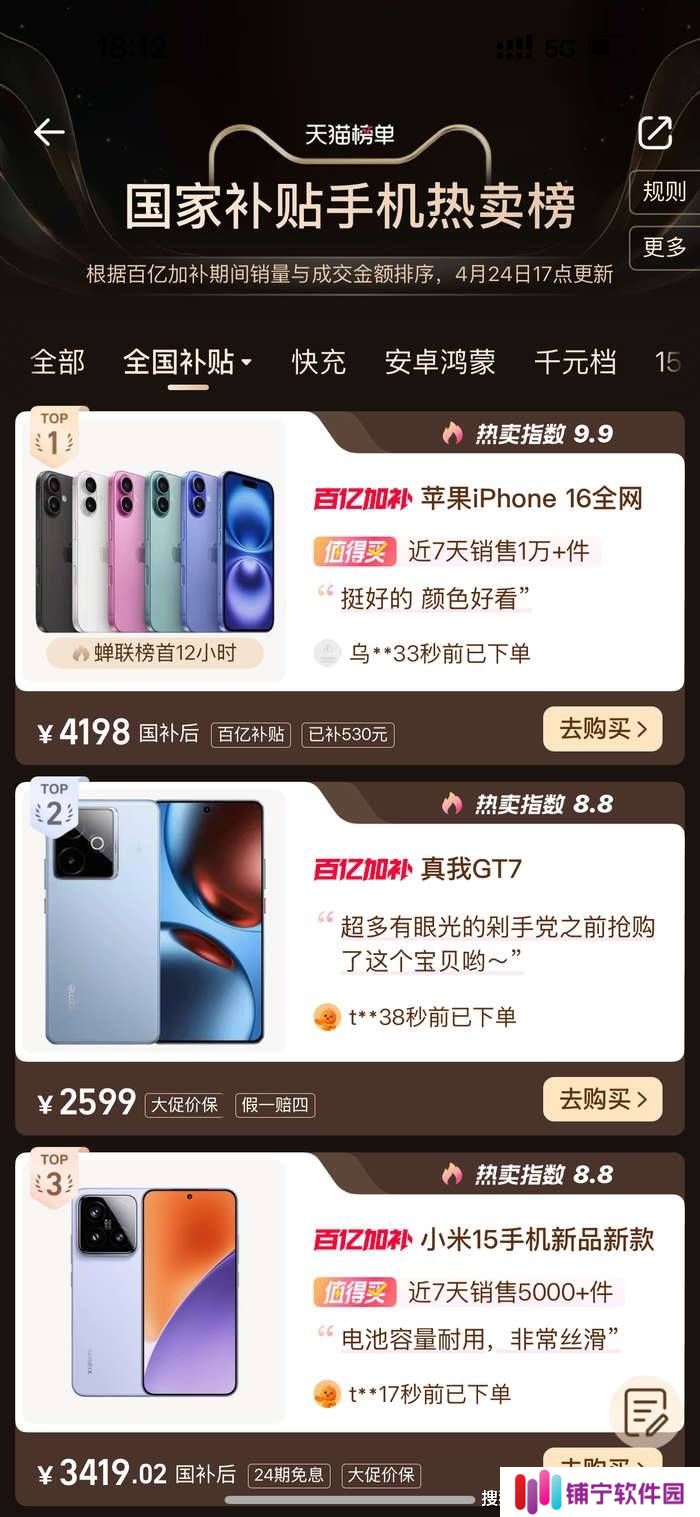Share this ranking list
Screen dimensions: 700x1517
(x=655, y=132)
